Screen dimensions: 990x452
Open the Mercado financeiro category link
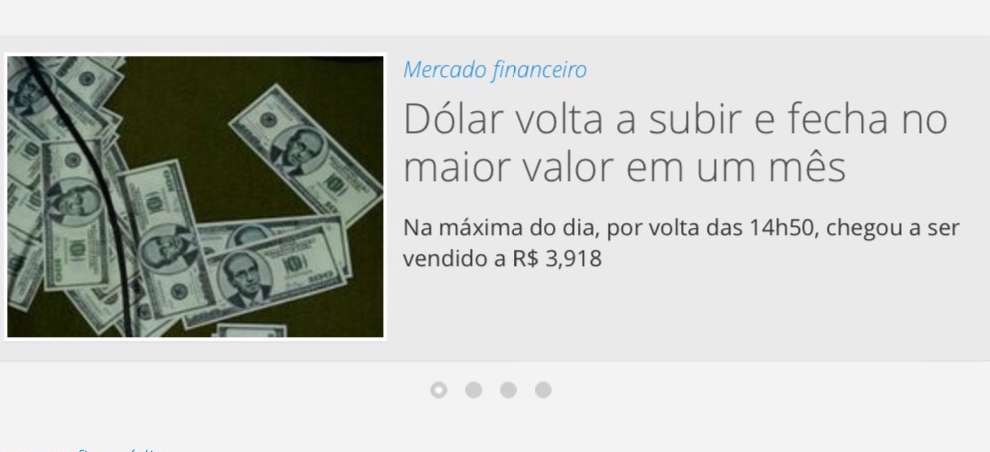pyautogui.click(x=494, y=70)
